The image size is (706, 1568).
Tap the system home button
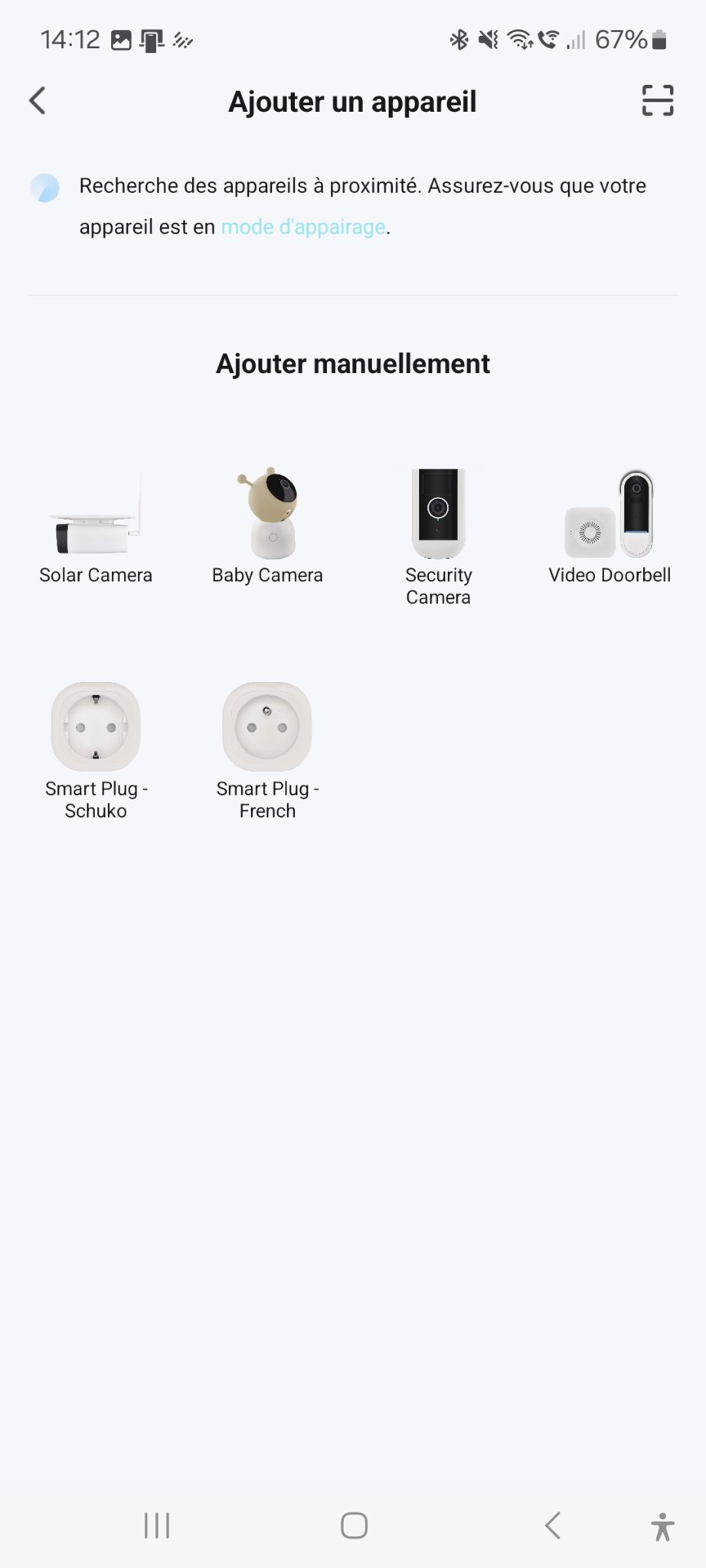(x=354, y=1525)
